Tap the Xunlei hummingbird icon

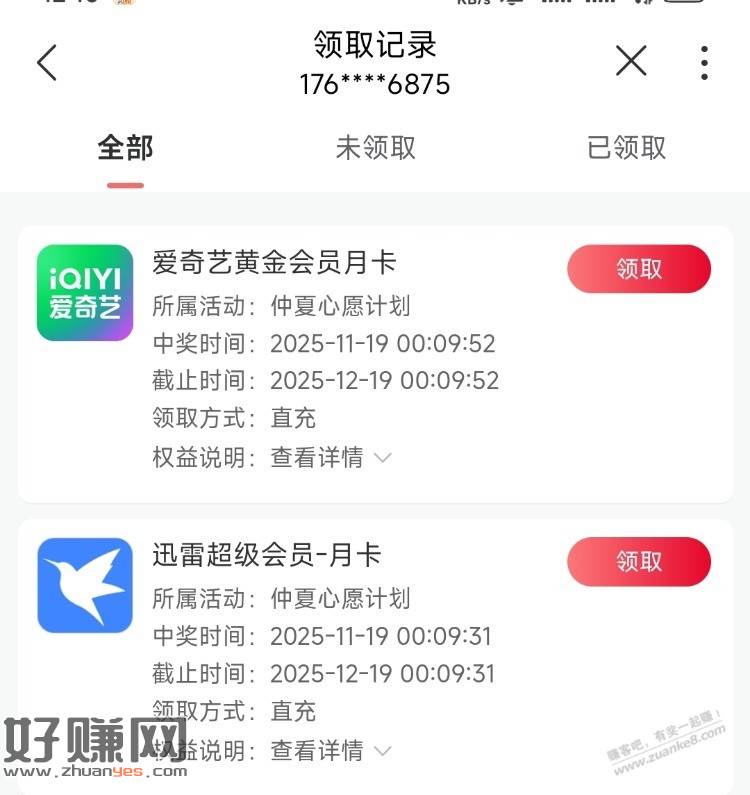click(x=84, y=586)
